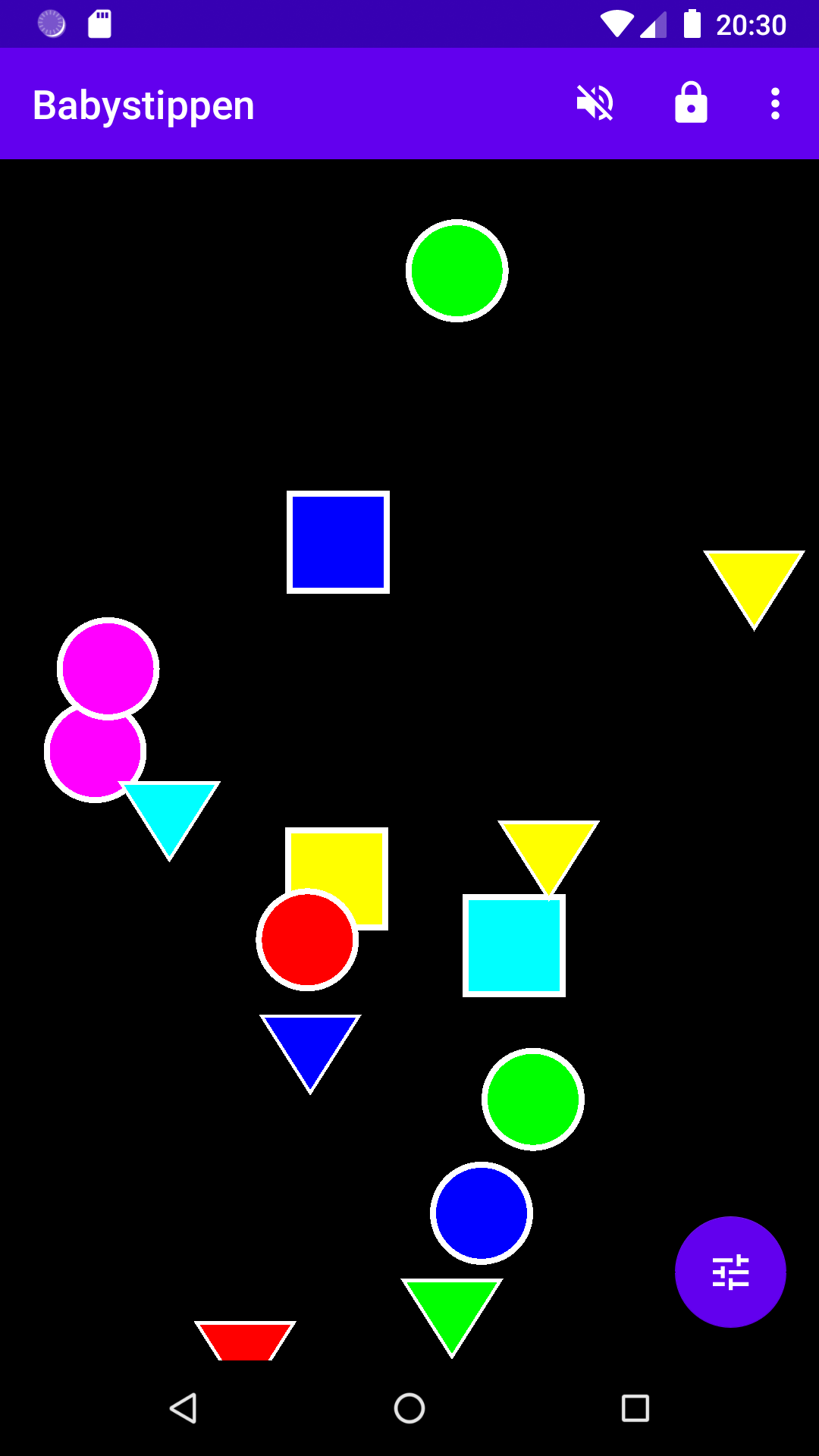The image size is (819, 1456).
Task: Tap the lock icon in the app bar
Action: click(x=691, y=103)
